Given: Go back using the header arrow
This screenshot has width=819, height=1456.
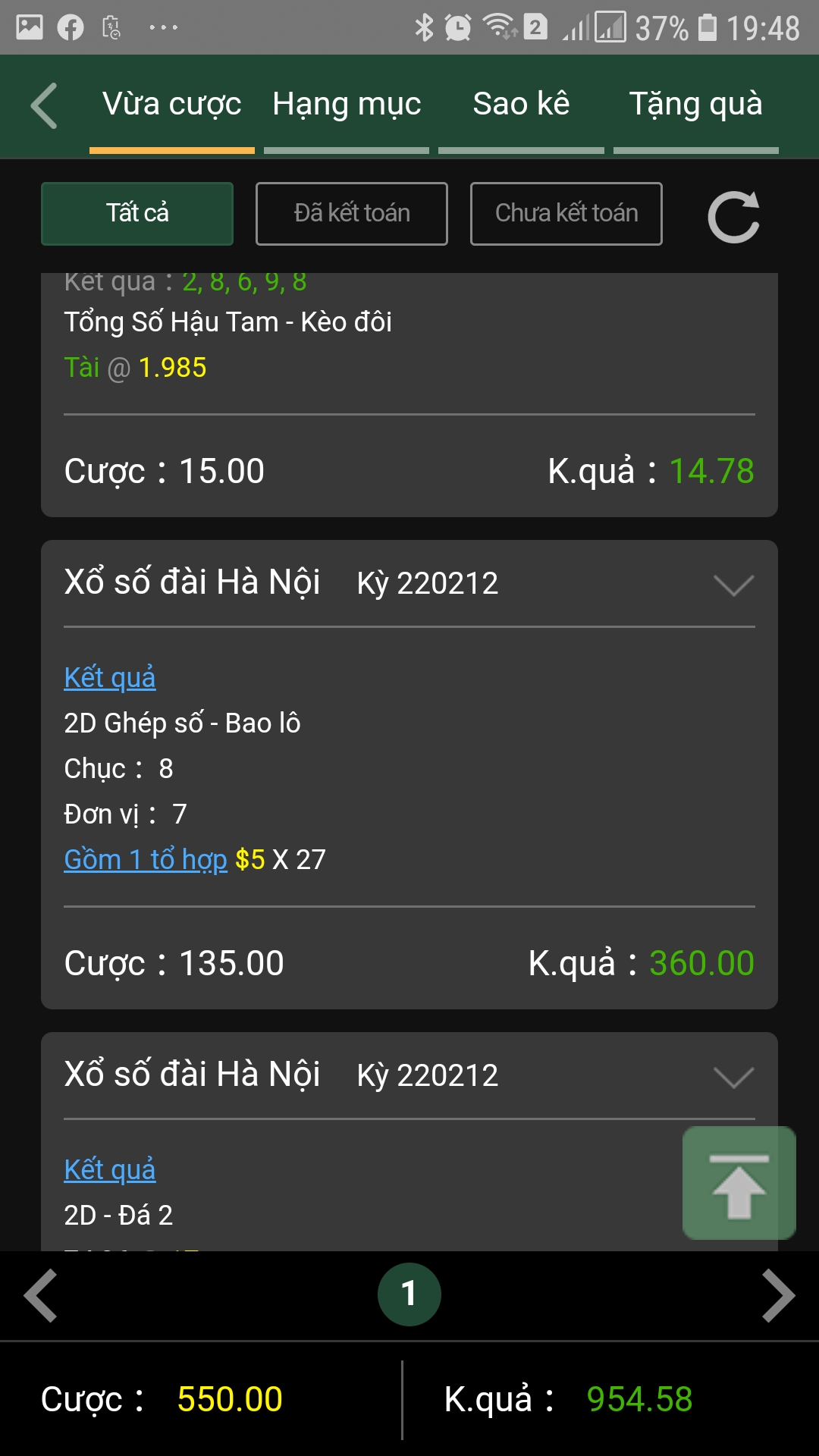Looking at the screenshot, I should [45, 105].
